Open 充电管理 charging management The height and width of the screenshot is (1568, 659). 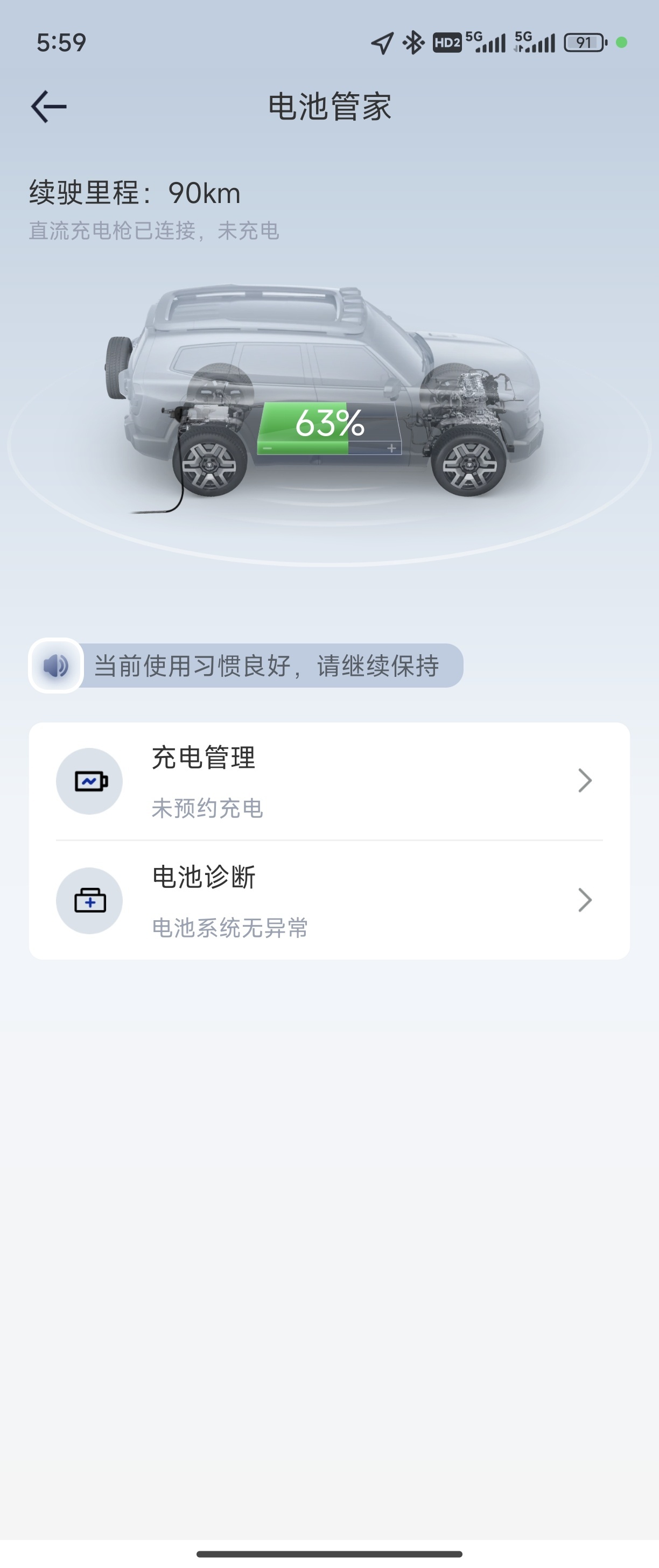point(328,781)
